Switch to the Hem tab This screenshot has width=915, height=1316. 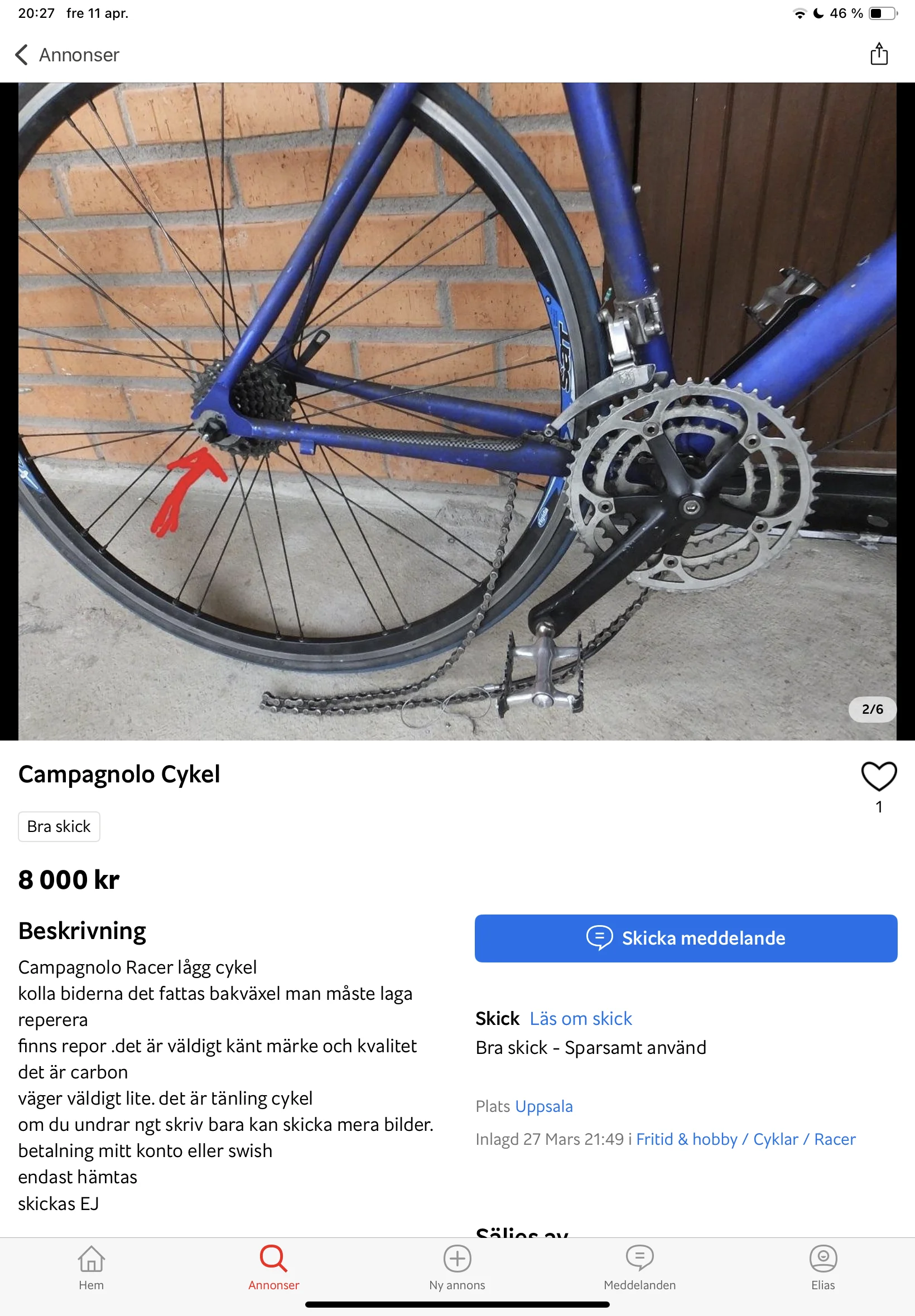91,1267
